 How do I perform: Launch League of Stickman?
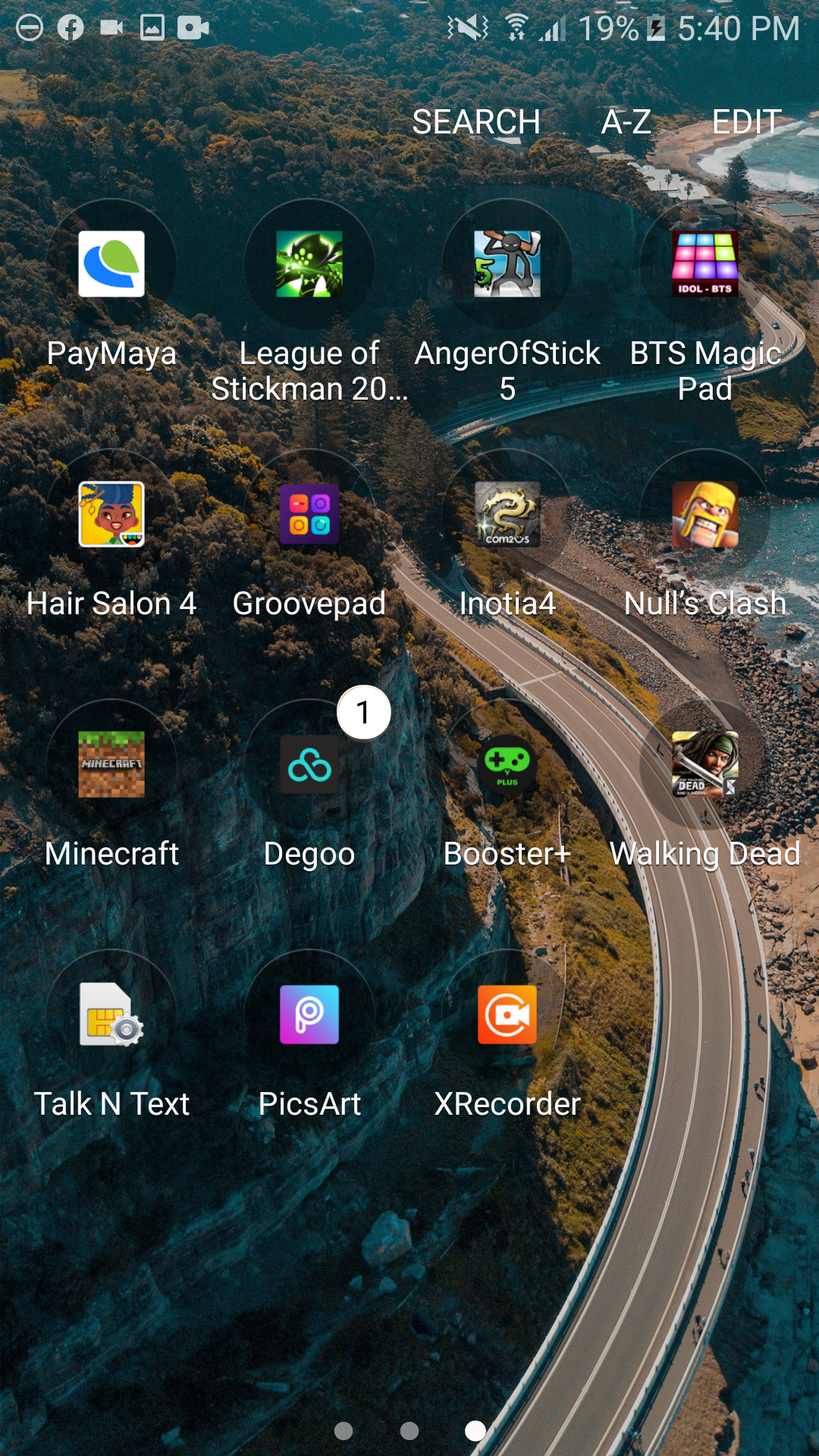coord(309,264)
